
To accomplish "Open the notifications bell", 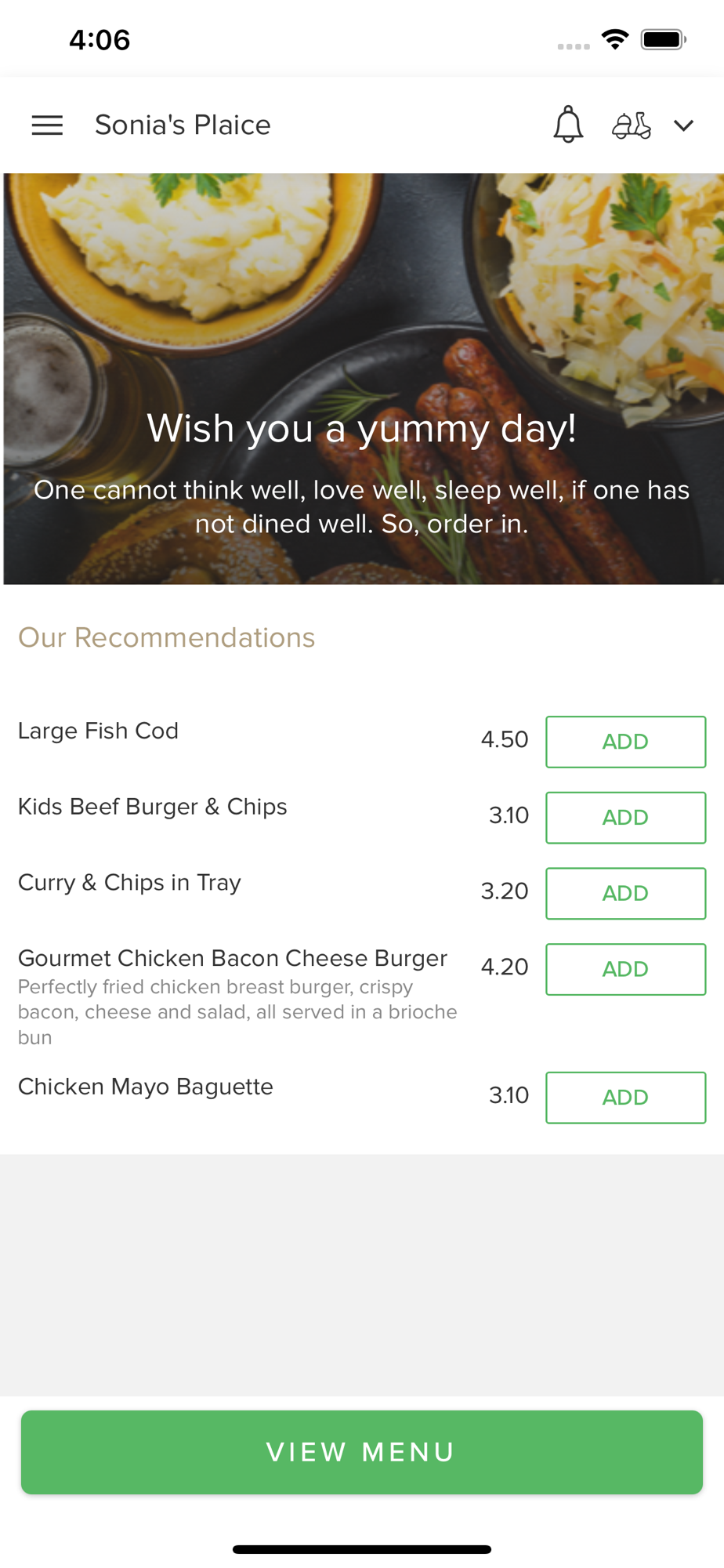I will [x=568, y=125].
